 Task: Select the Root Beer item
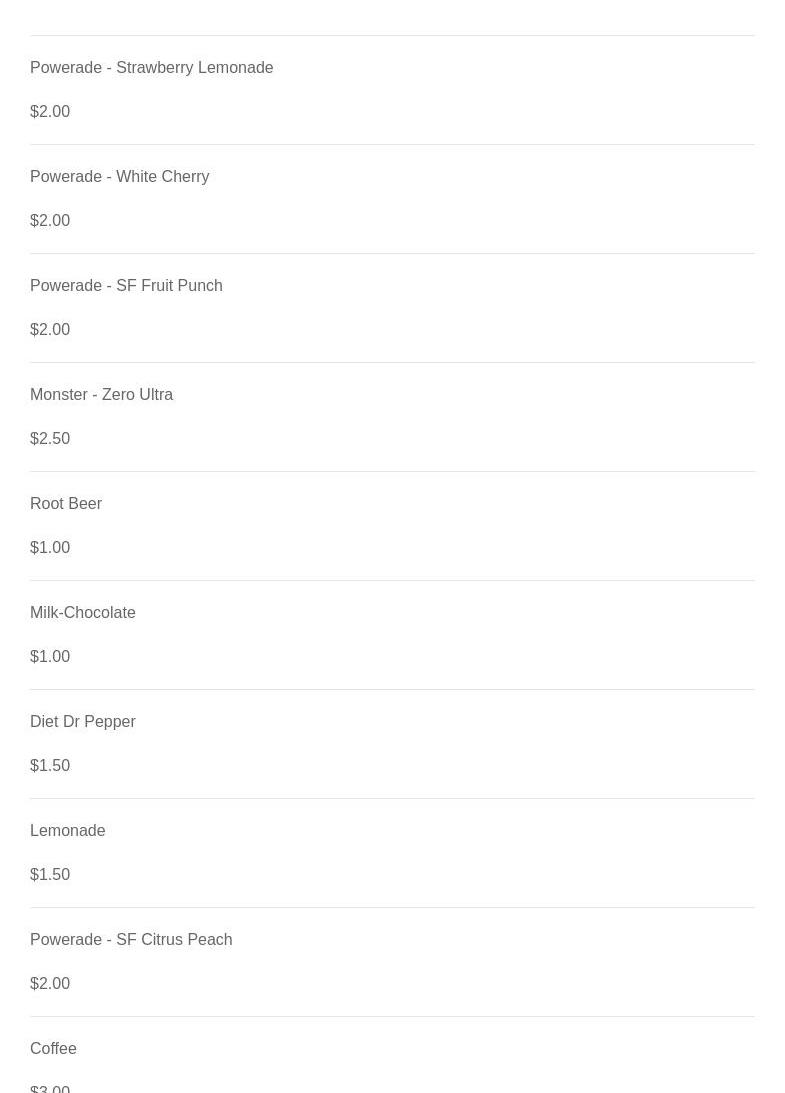[x=66, y=504]
